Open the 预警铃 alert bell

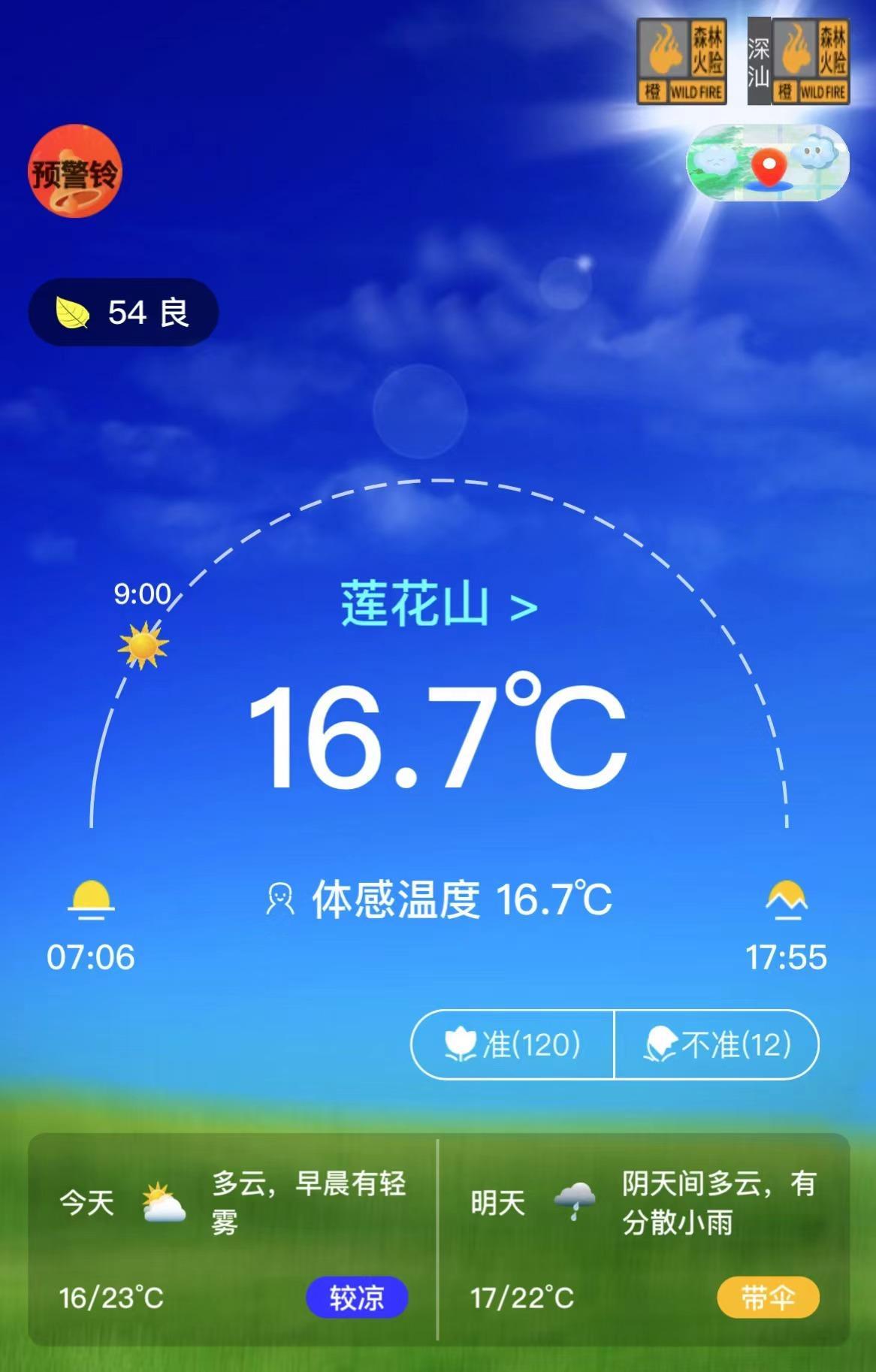point(74,171)
